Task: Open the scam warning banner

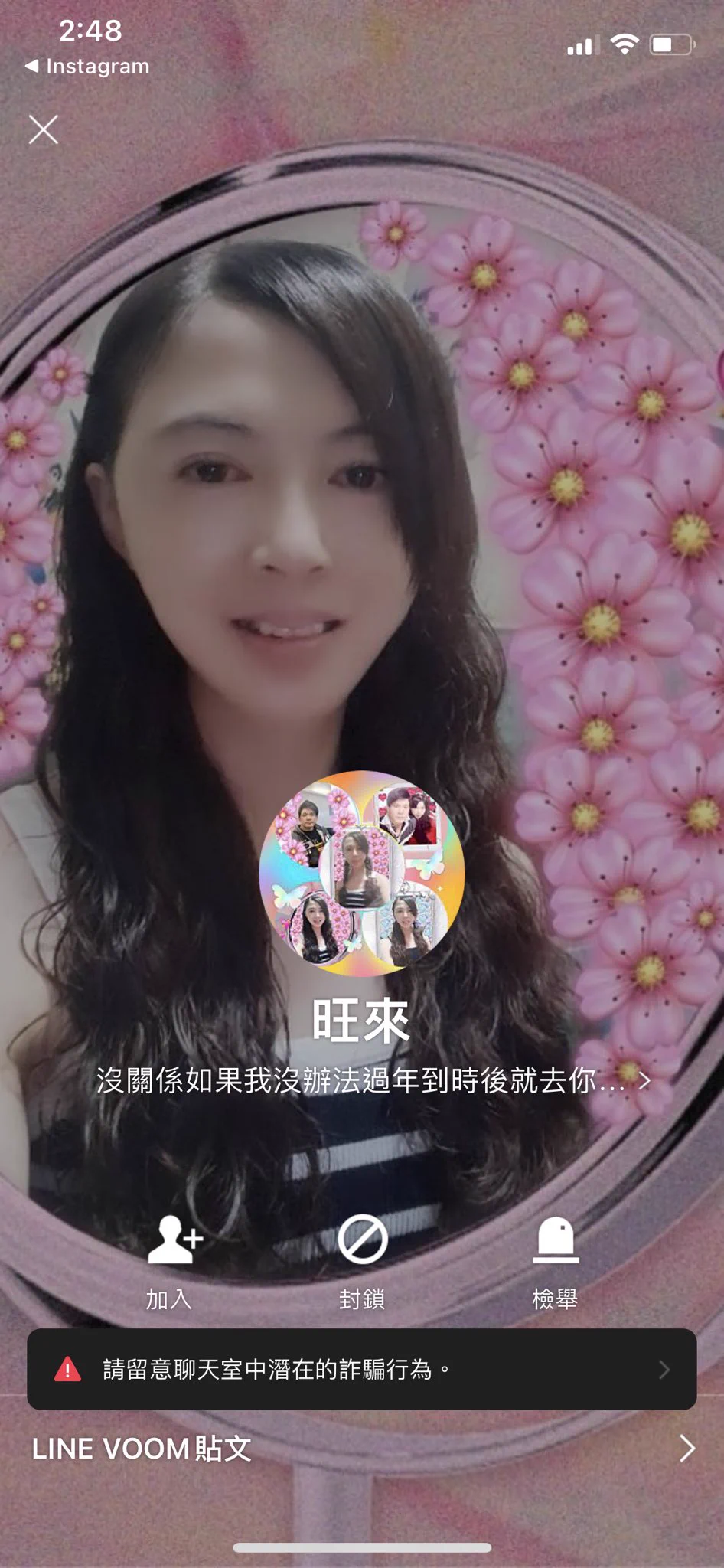Action: (361, 1369)
